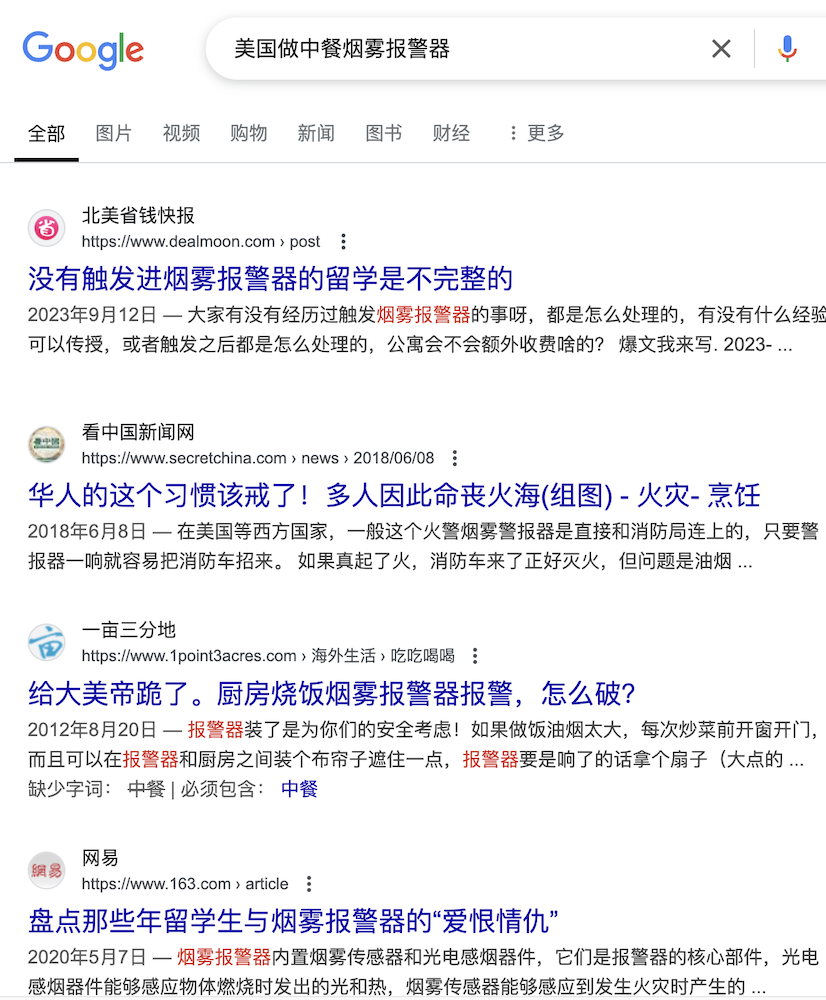The height and width of the screenshot is (1000, 826).
Task: Open result 华人的这个习惯该戒了
Action: tap(394, 495)
